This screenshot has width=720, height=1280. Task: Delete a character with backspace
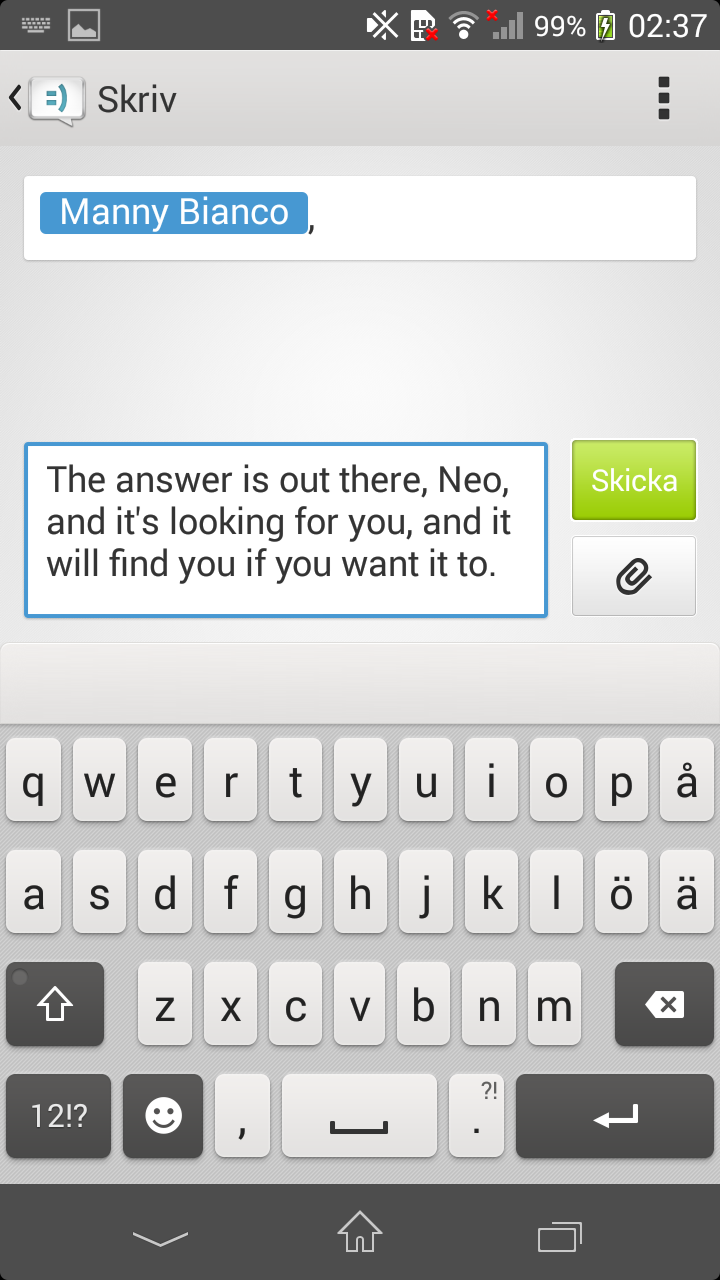(664, 1005)
